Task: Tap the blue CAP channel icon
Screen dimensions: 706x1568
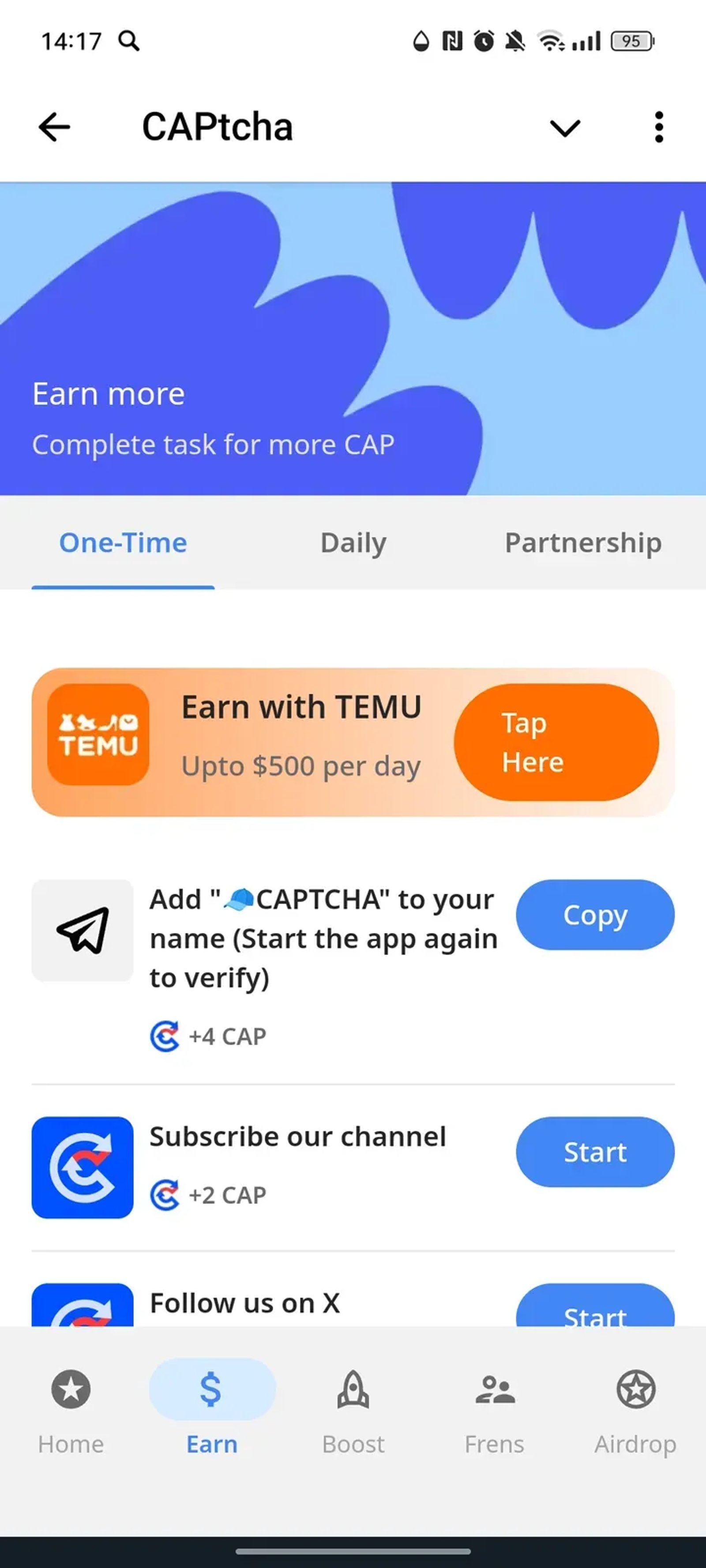Action: [82, 1168]
